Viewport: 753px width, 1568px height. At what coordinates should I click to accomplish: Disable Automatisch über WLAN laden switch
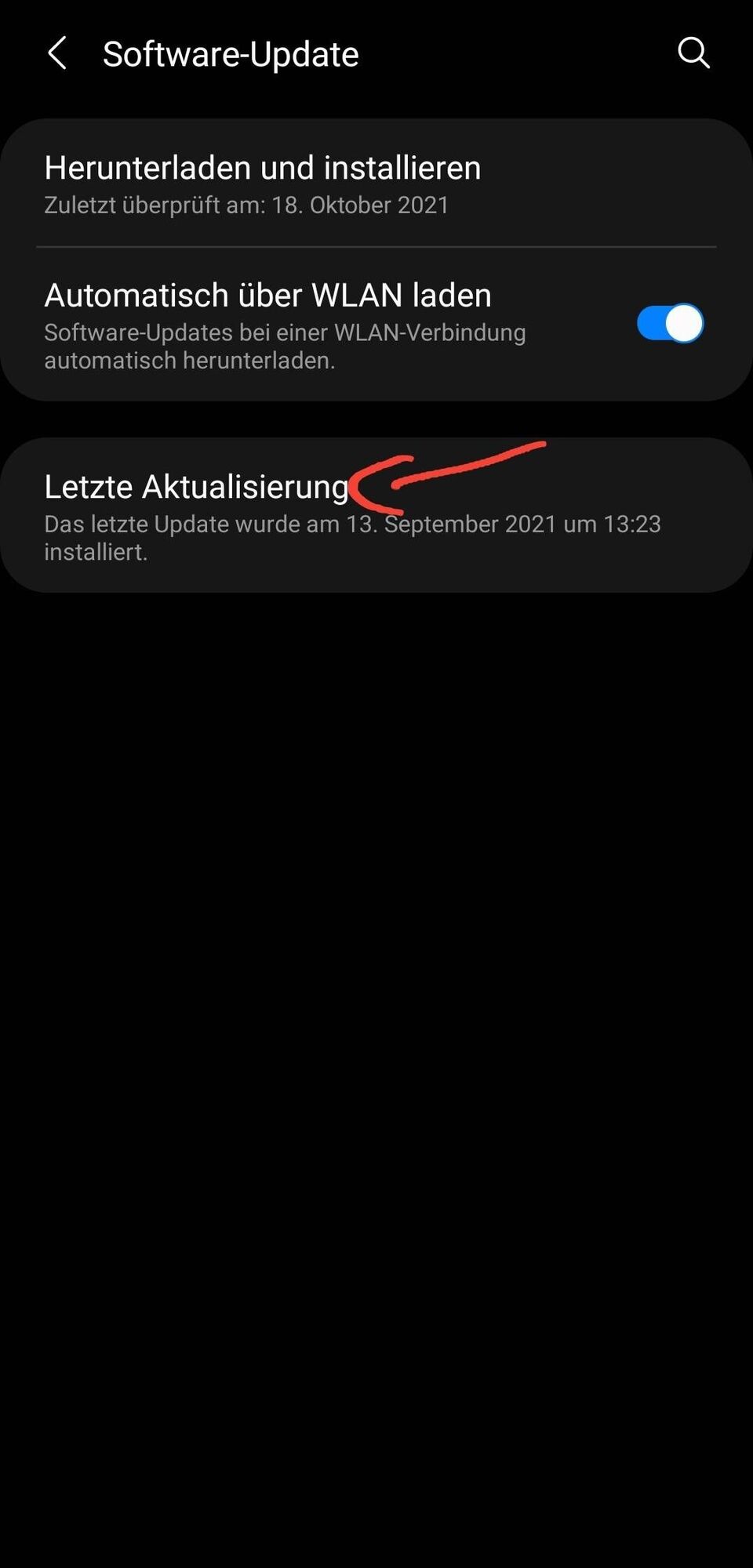[669, 324]
